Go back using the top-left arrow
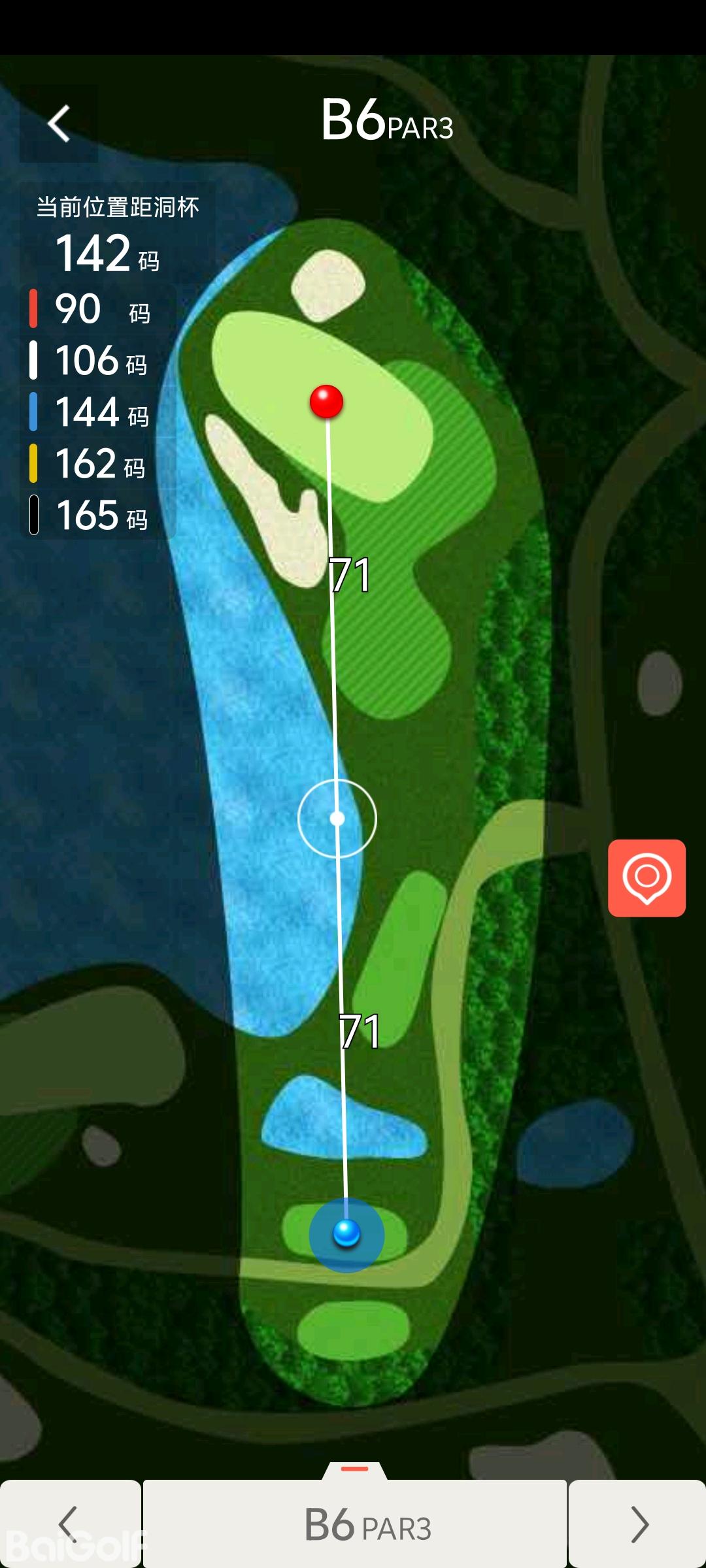This screenshot has height=1568, width=706. (59, 123)
